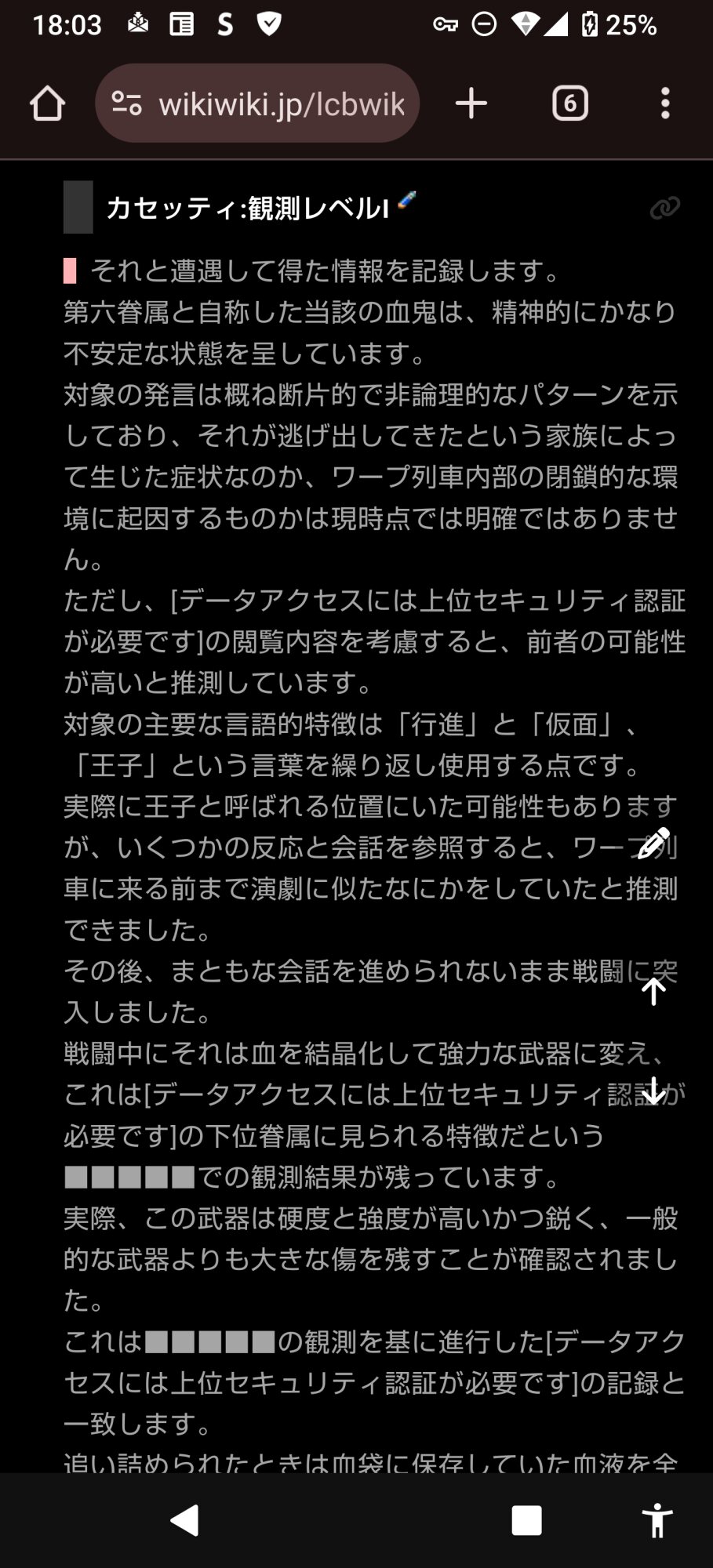This screenshot has height=1568, width=713.
Task: Open a new browser tab
Action: pyautogui.click(x=471, y=103)
